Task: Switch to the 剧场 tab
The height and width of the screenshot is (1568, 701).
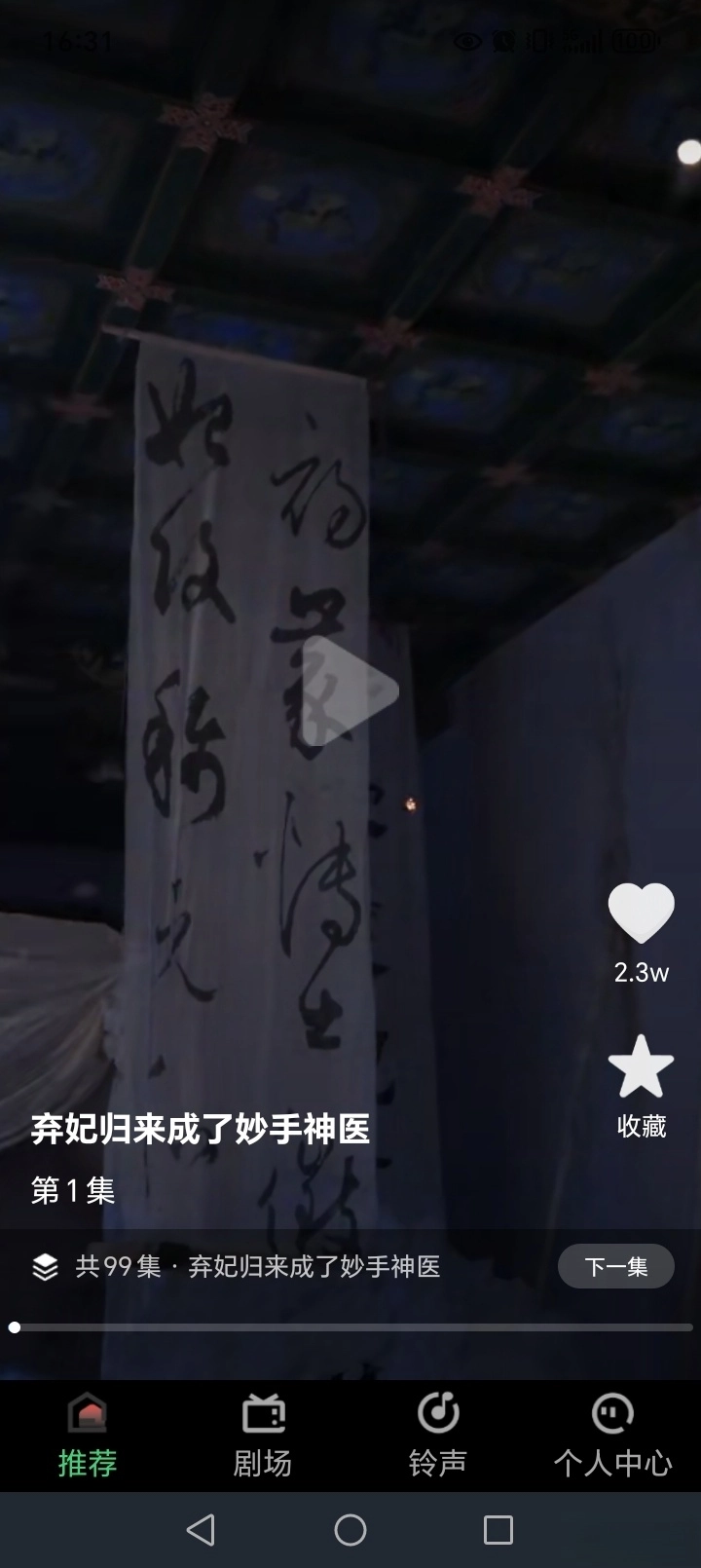Action: (x=262, y=1432)
